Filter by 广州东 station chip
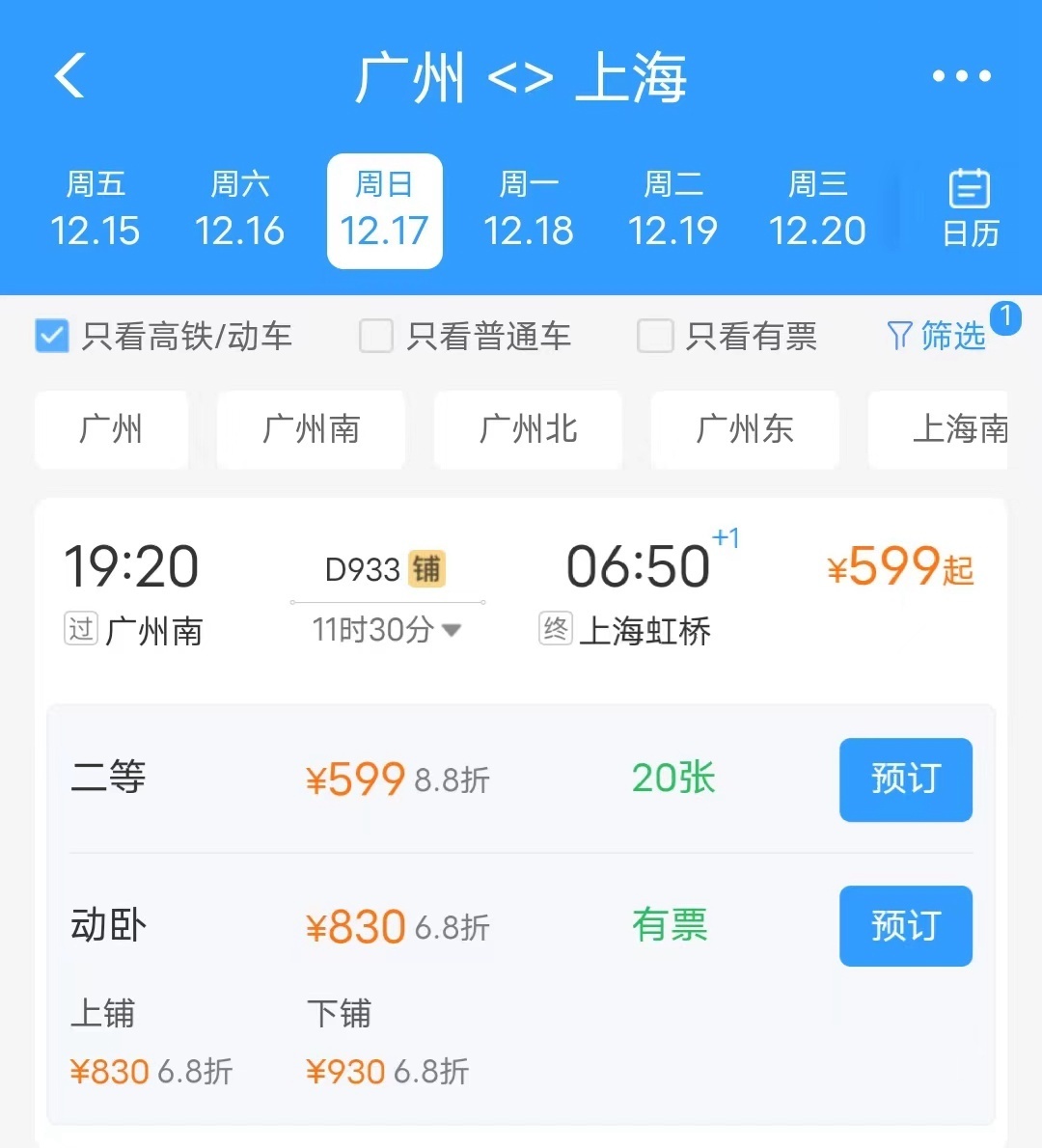This screenshot has width=1042, height=1148. point(745,429)
